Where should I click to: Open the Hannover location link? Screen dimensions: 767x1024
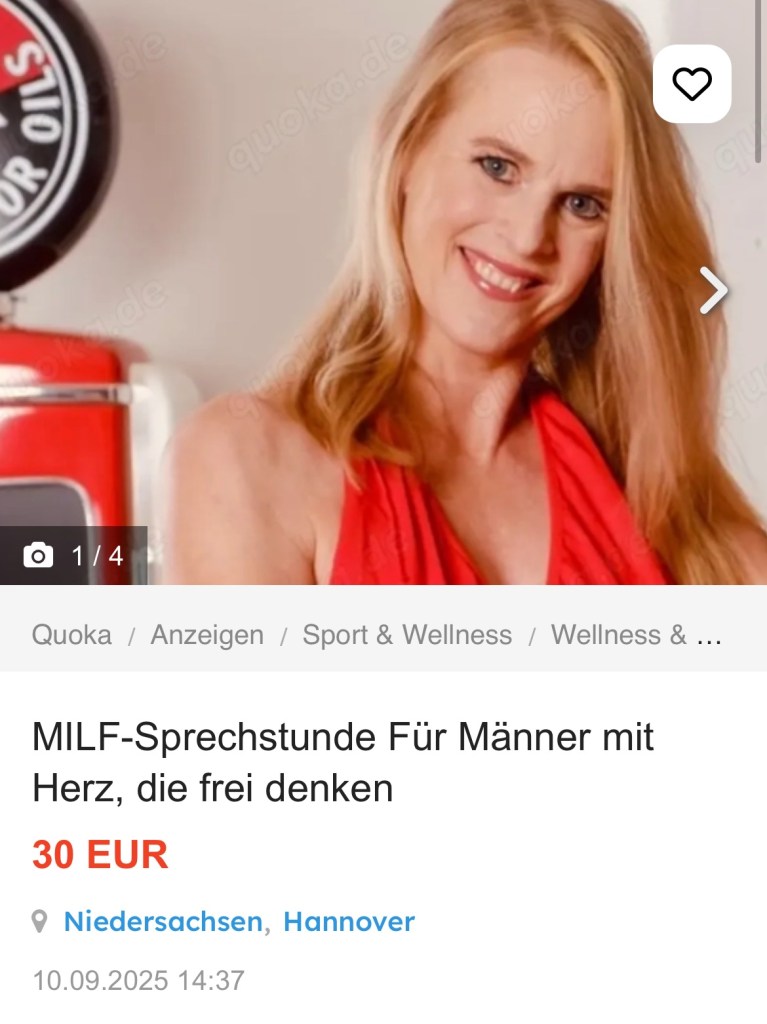[x=349, y=921]
